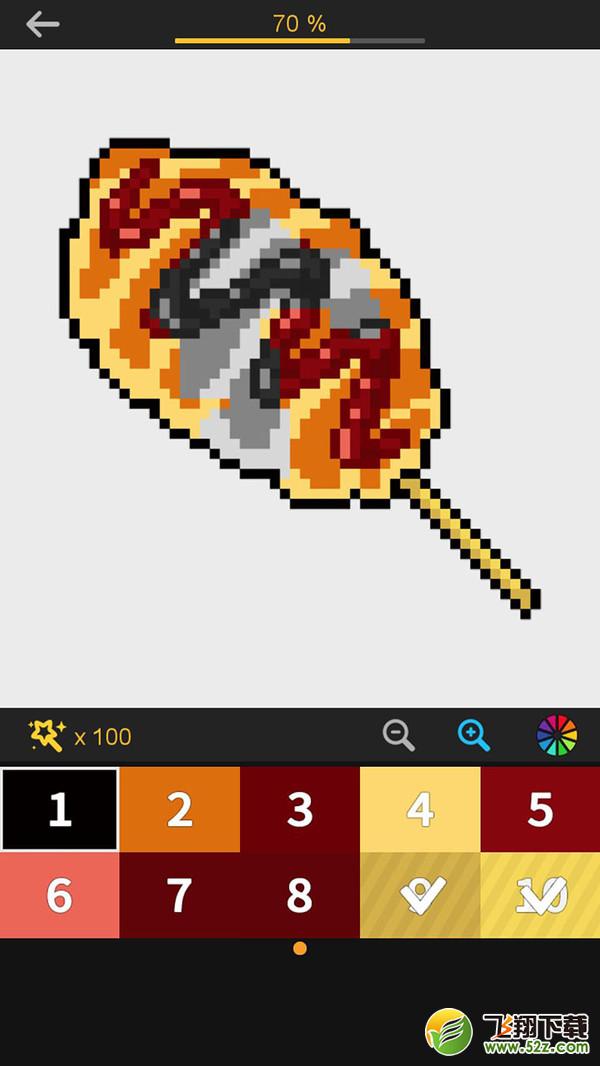Viewport: 600px width, 1066px height.
Task: Tap completed swatch number 10
Action: tap(540, 895)
